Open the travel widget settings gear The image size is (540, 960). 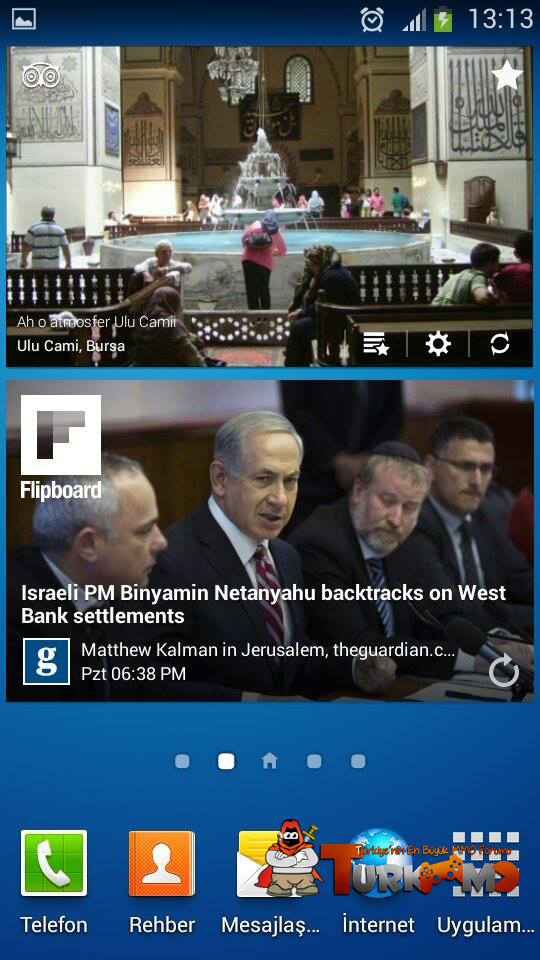[x=438, y=344]
